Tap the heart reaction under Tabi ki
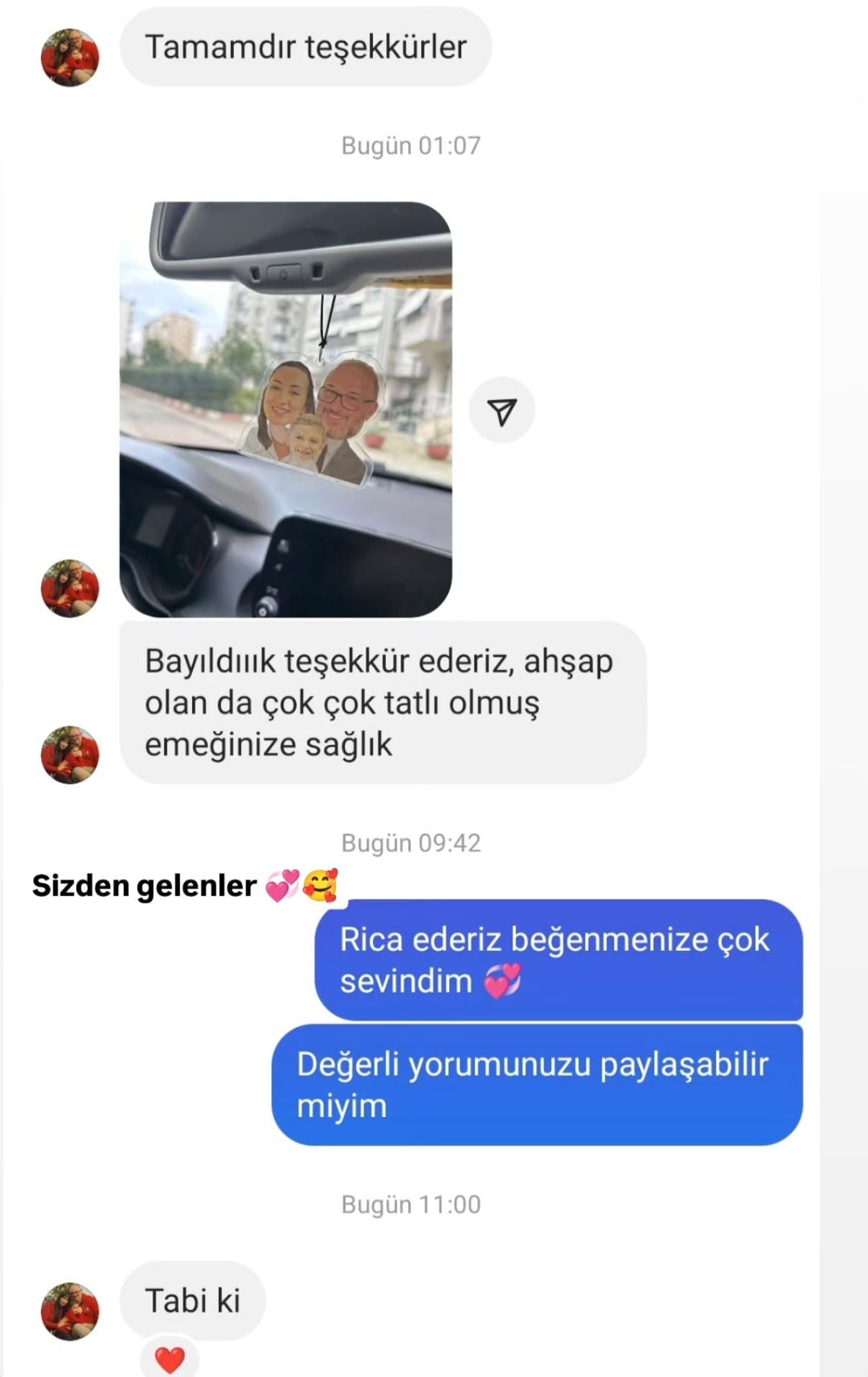The height and width of the screenshot is (1377, 868). tap(170, 1358)
